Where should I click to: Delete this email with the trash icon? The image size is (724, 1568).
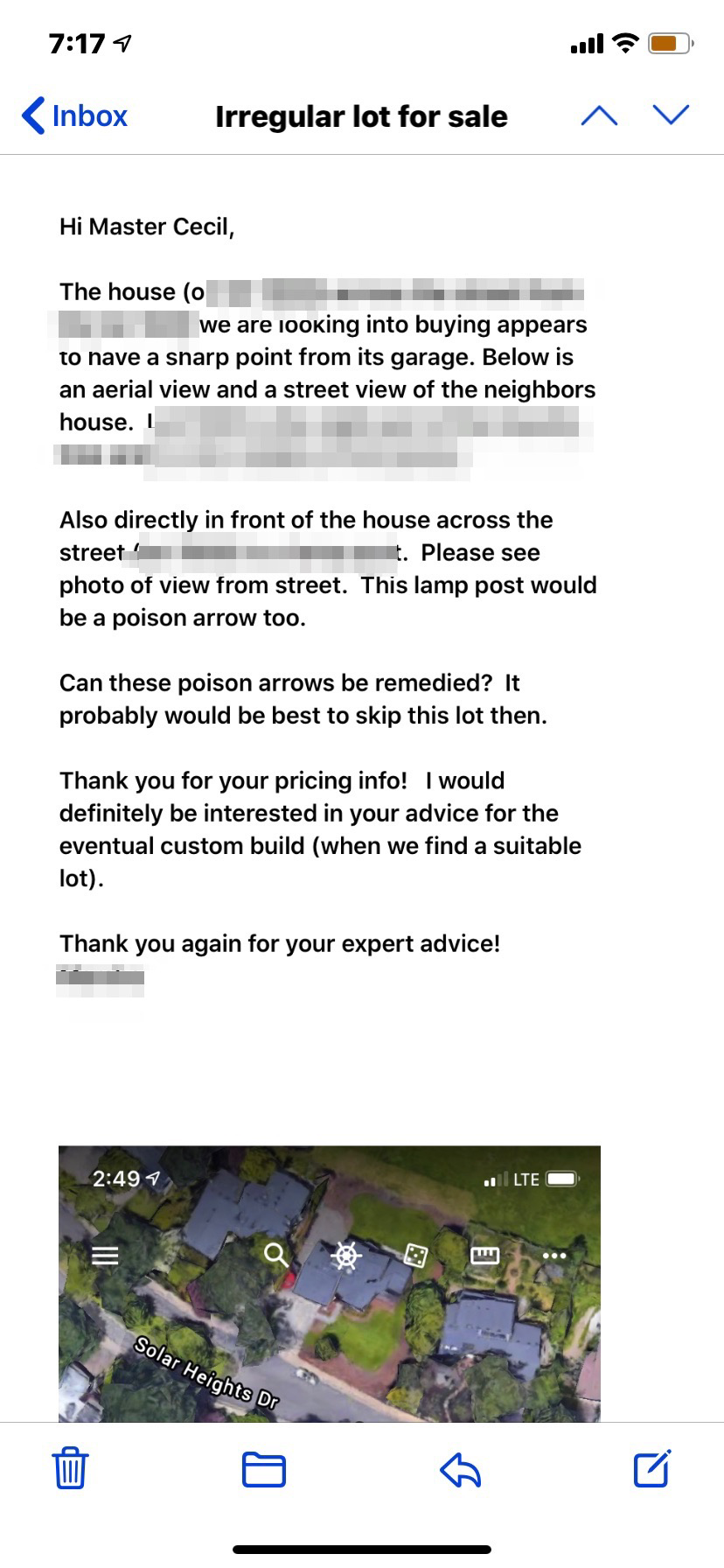click(70, 1468)
